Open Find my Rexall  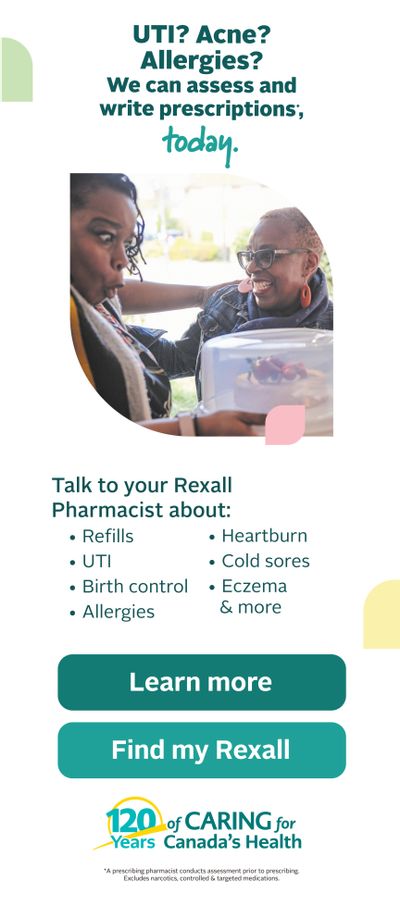(x=201, y=750)
